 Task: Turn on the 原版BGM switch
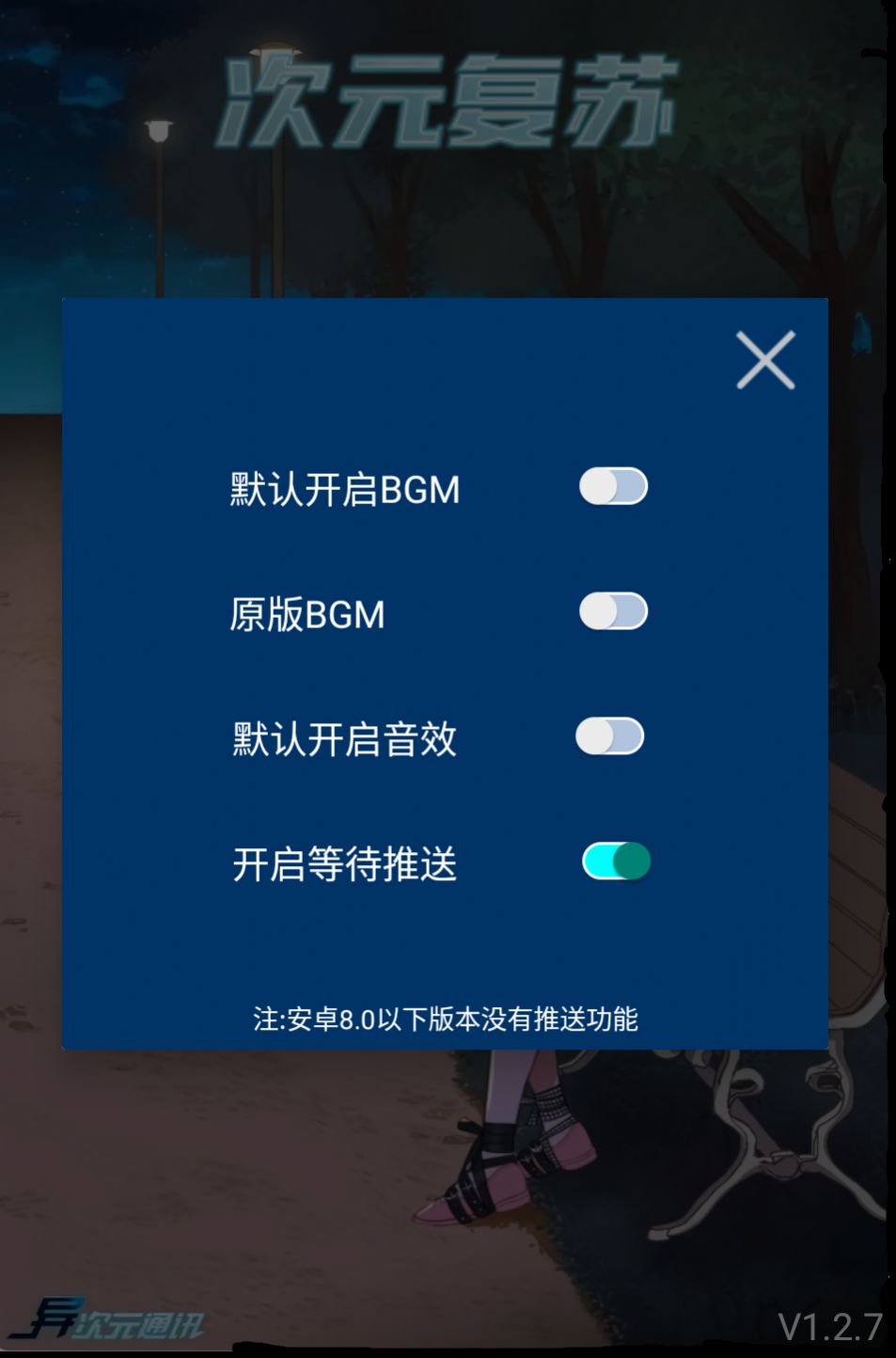click(x=613, y=611)
